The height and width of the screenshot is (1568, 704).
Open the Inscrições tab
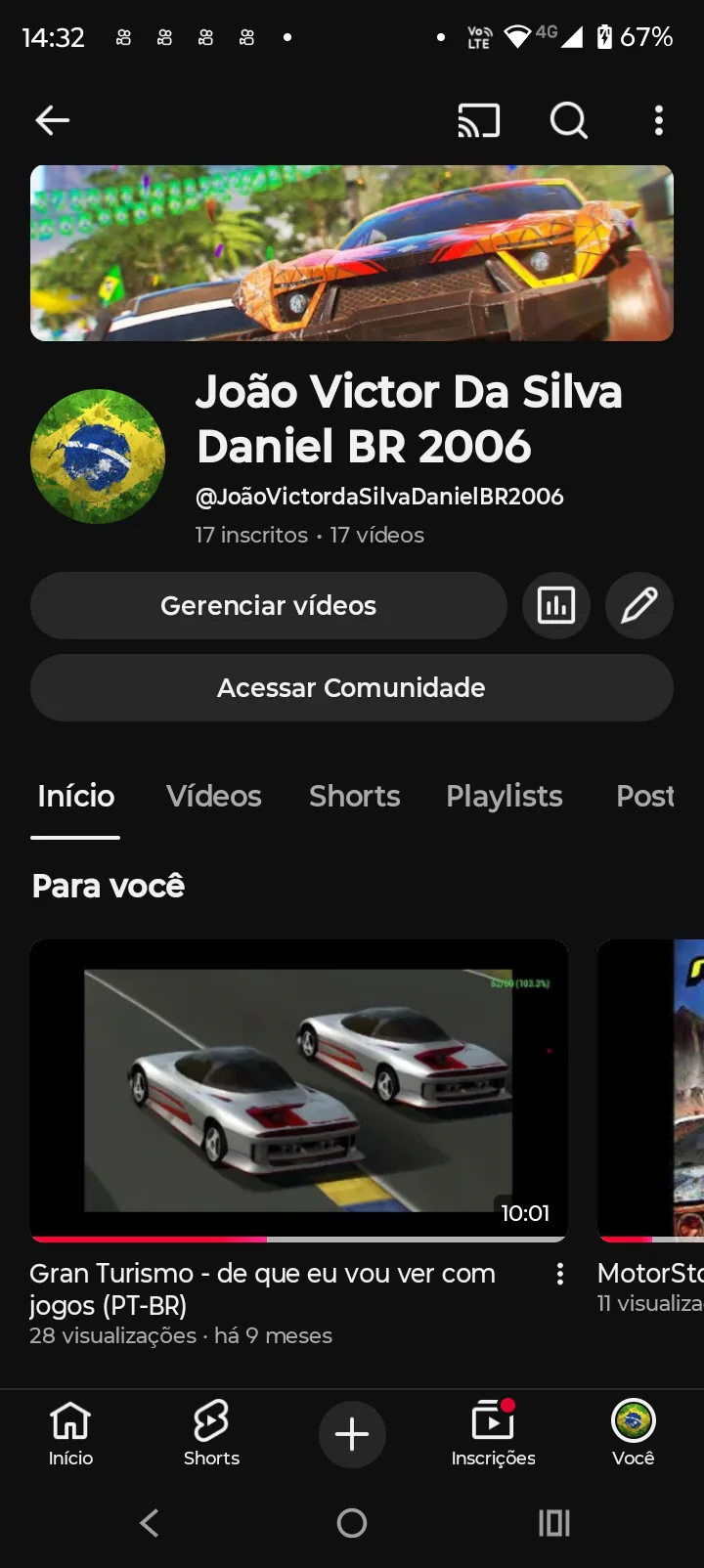(493, 1433)
